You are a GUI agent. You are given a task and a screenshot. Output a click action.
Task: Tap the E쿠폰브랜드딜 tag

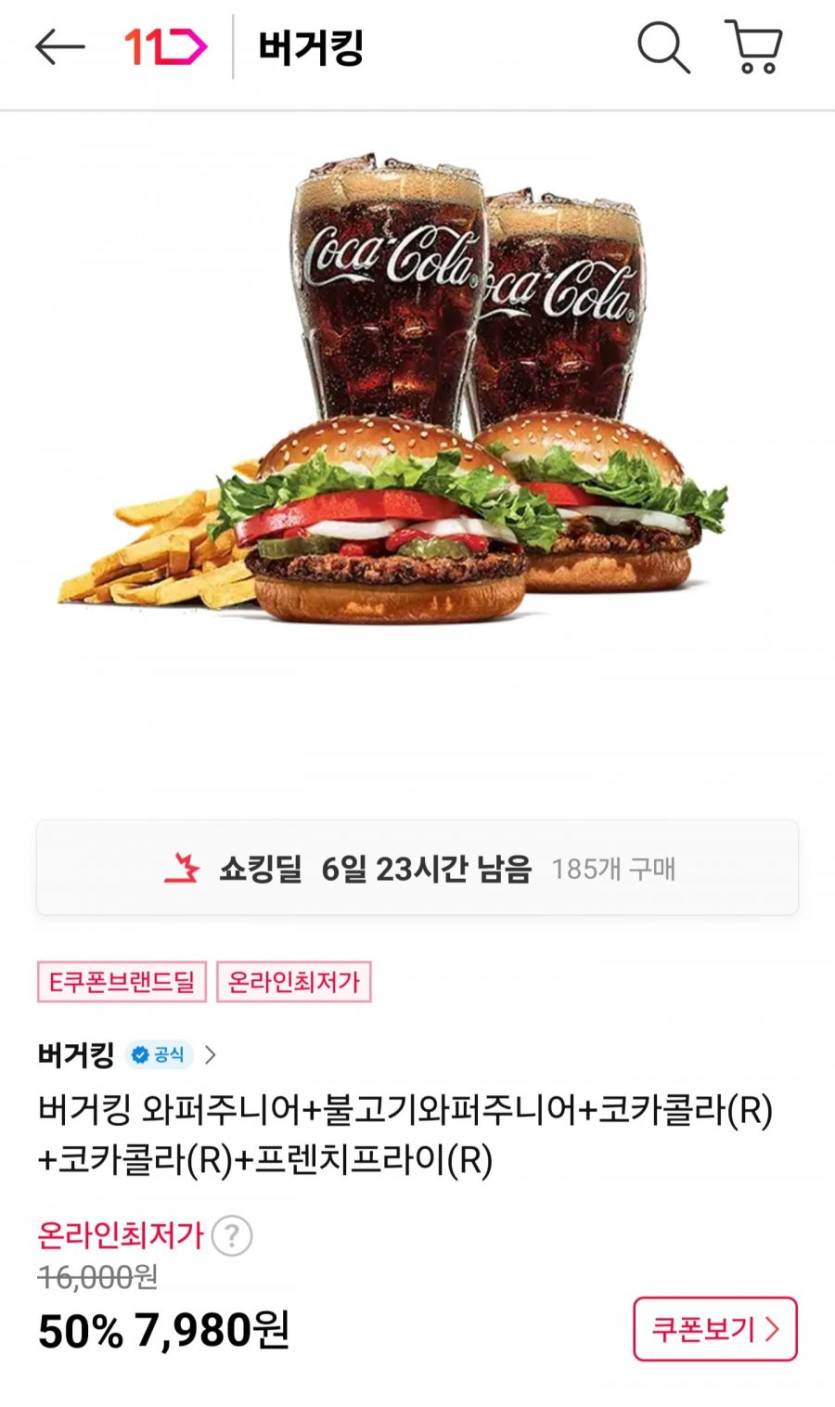[121, 982]
